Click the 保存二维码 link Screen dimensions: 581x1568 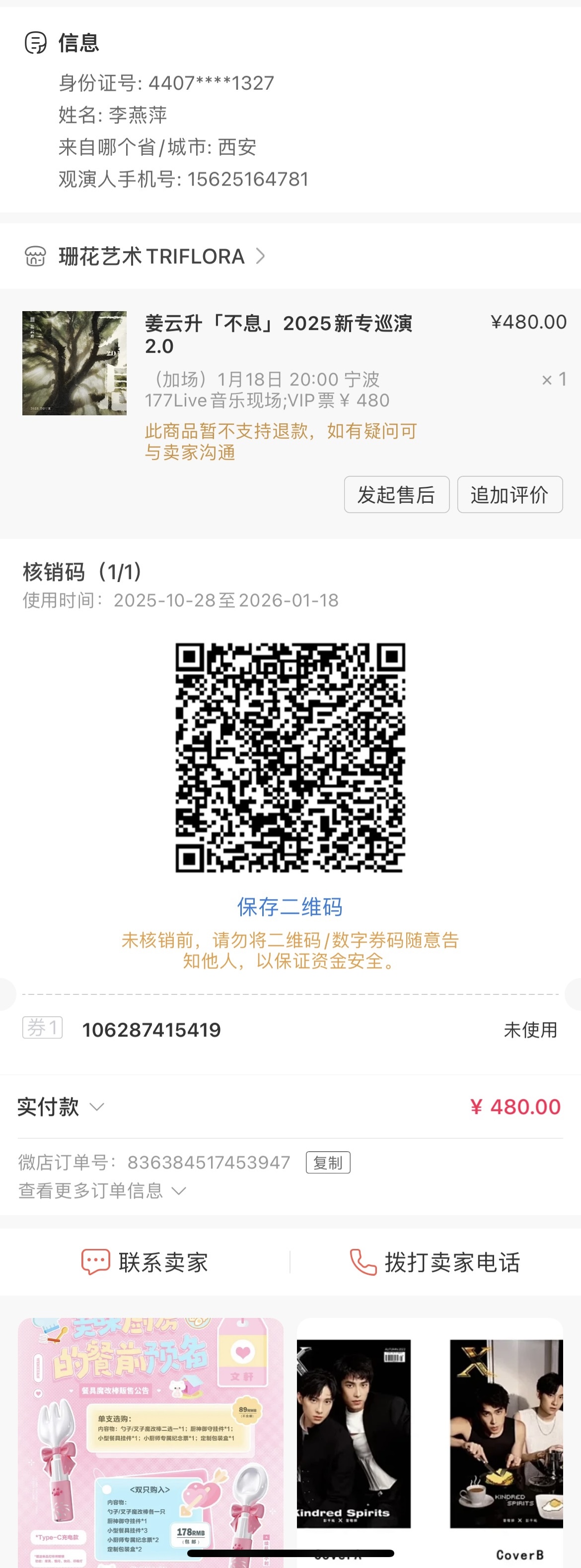(290, 907)
